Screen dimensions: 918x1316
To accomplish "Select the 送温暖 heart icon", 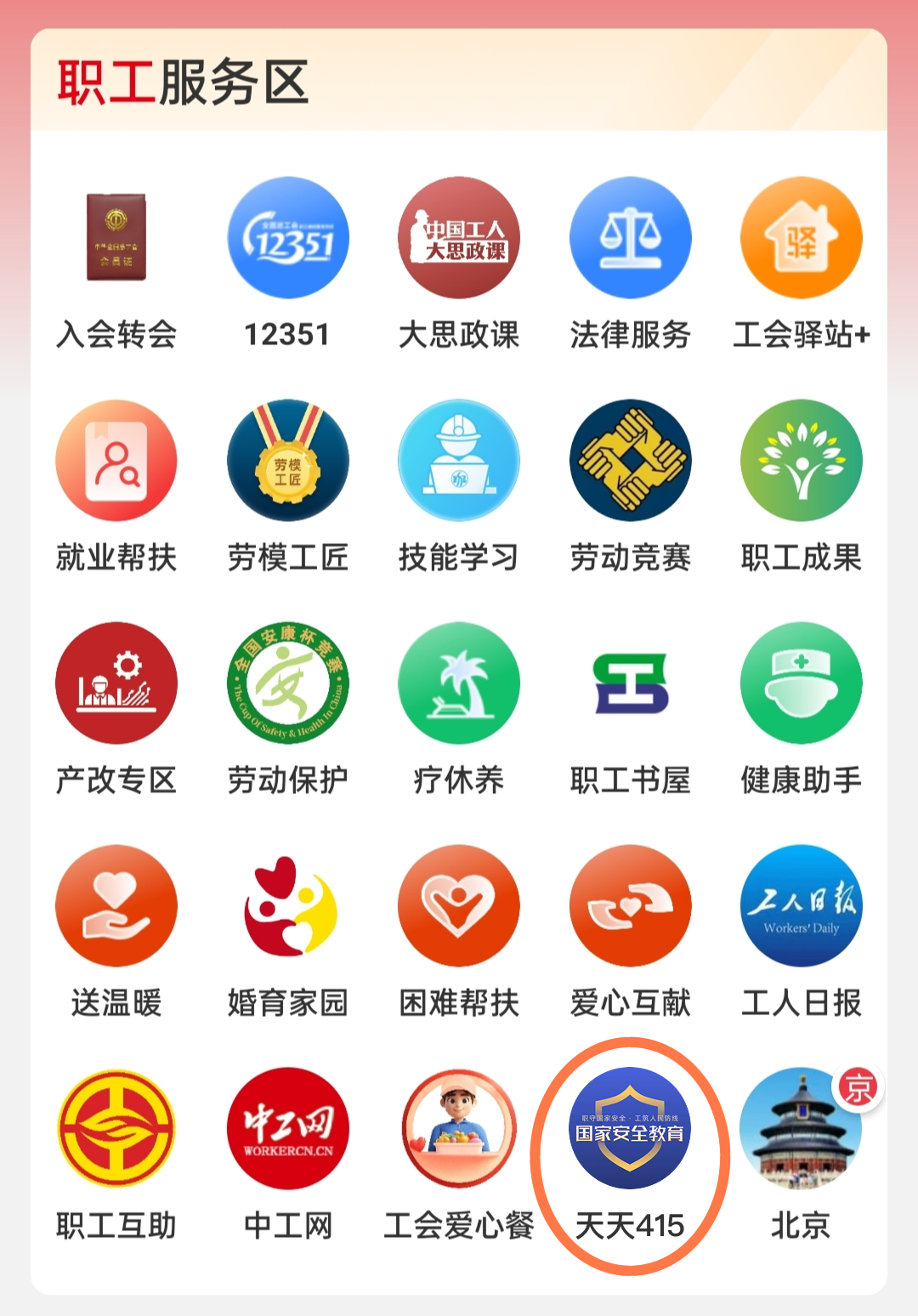I will pyautogui.click(x=116, y=906).
